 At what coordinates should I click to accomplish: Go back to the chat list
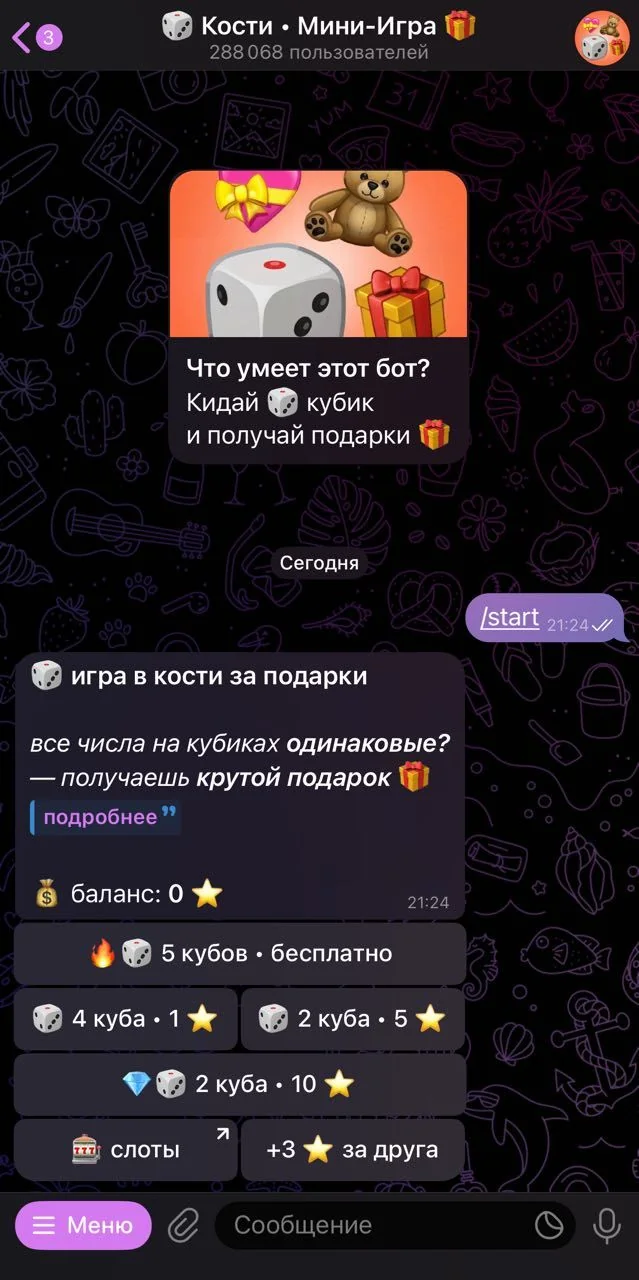[36, 38]
